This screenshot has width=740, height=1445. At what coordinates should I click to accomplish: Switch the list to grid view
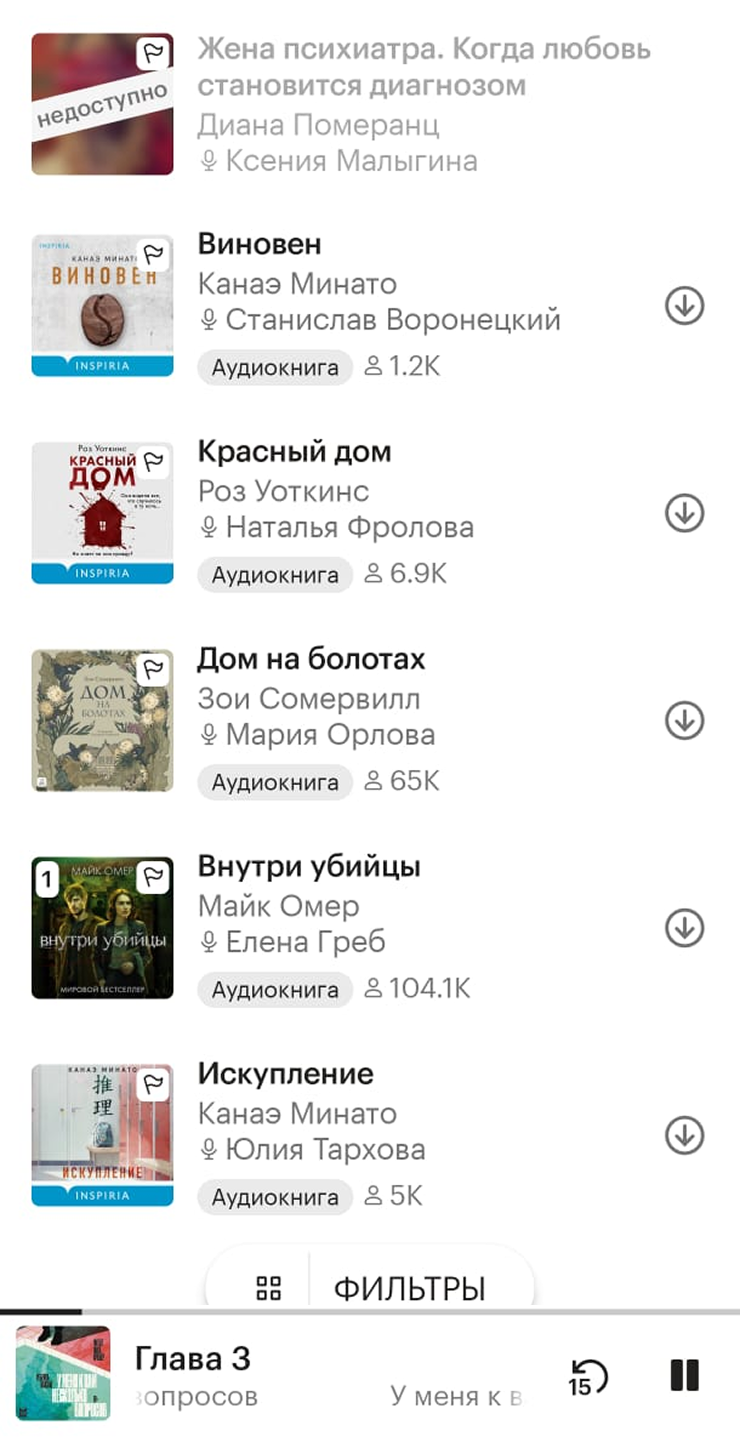(268, 1288)
